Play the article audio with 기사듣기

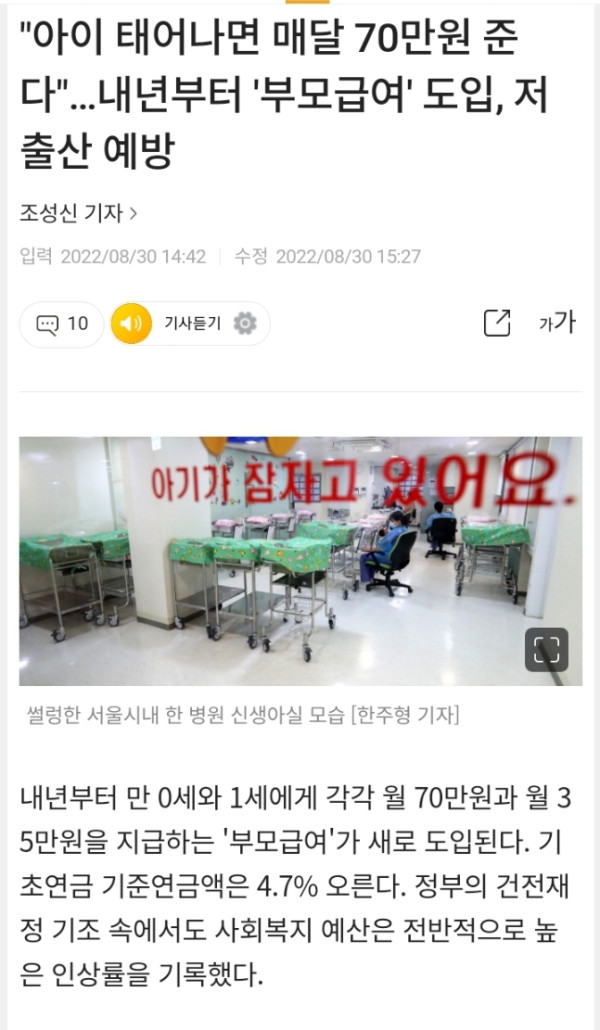click(170, 324)
